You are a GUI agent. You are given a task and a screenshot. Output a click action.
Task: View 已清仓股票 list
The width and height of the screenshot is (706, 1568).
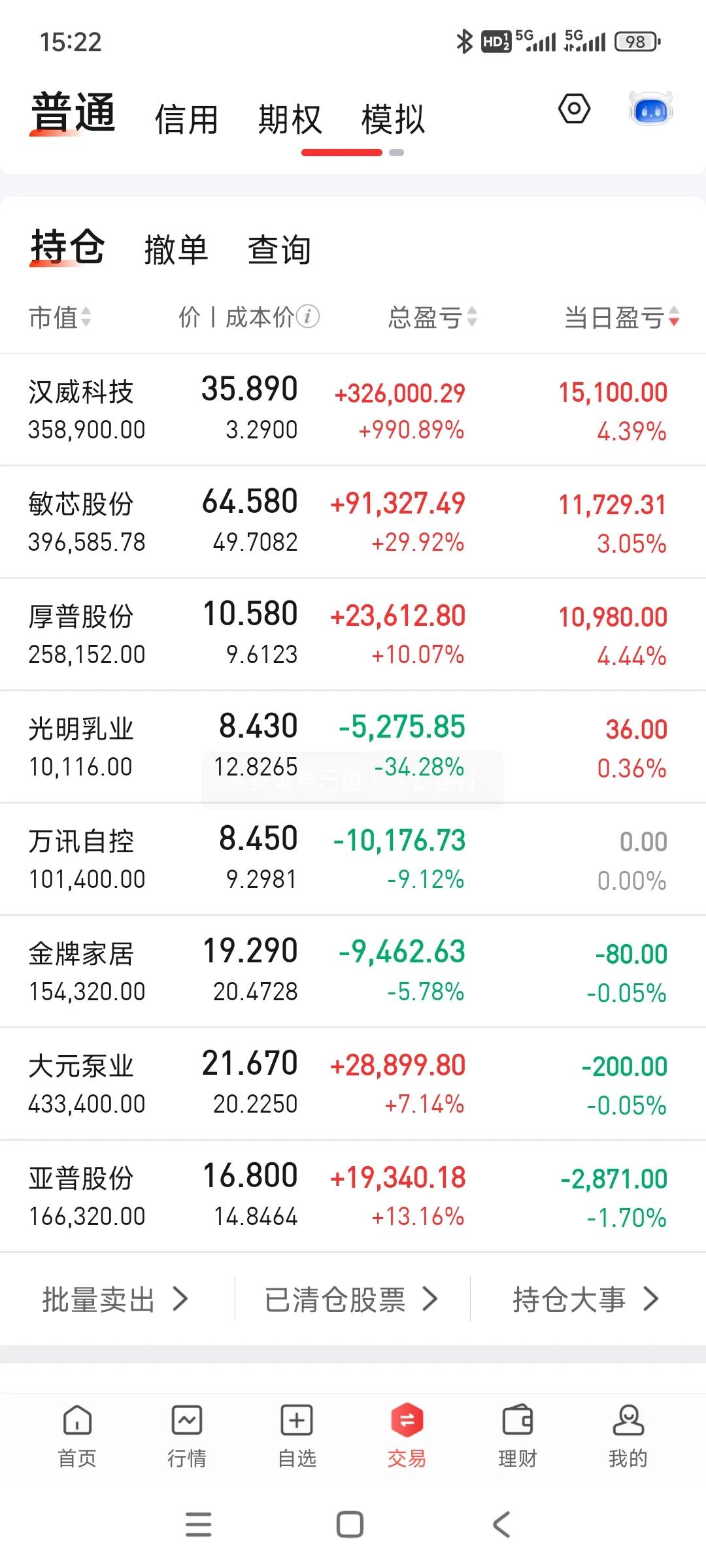click(351, 1299)
